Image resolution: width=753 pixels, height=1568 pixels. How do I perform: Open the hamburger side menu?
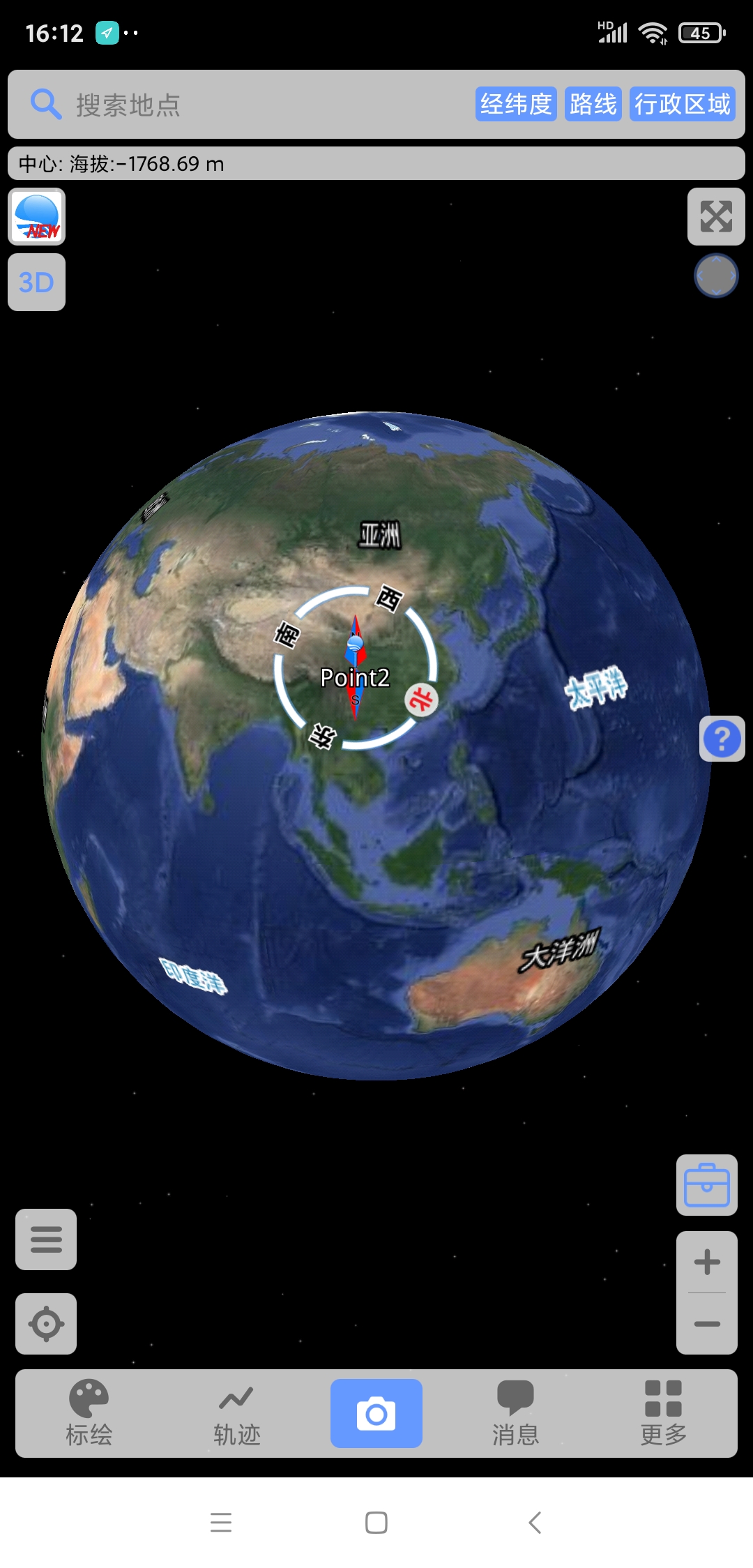45,1241
